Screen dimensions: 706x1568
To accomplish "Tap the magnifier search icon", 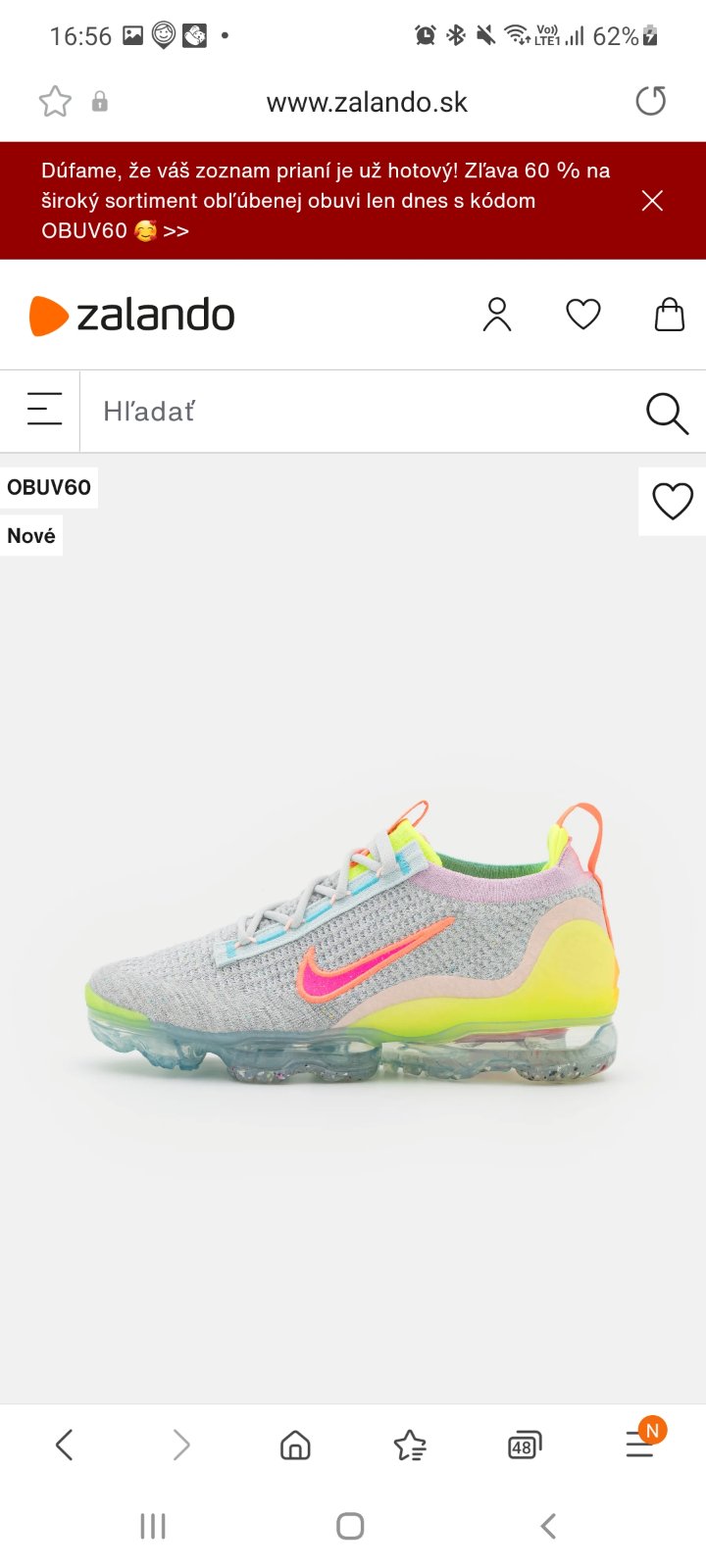I will coord(667,413).
